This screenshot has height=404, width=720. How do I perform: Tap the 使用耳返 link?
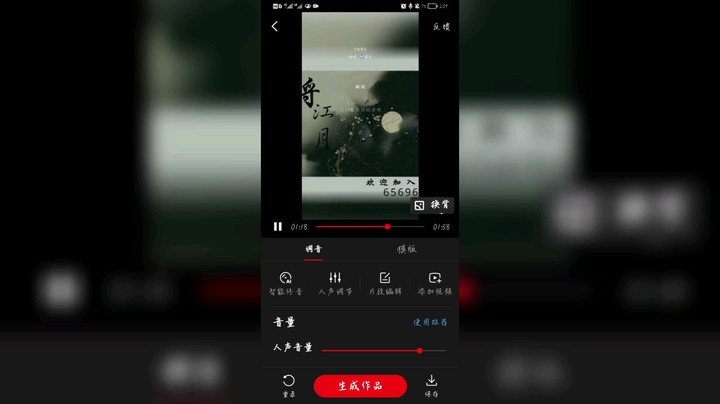(x=430, y=323)
